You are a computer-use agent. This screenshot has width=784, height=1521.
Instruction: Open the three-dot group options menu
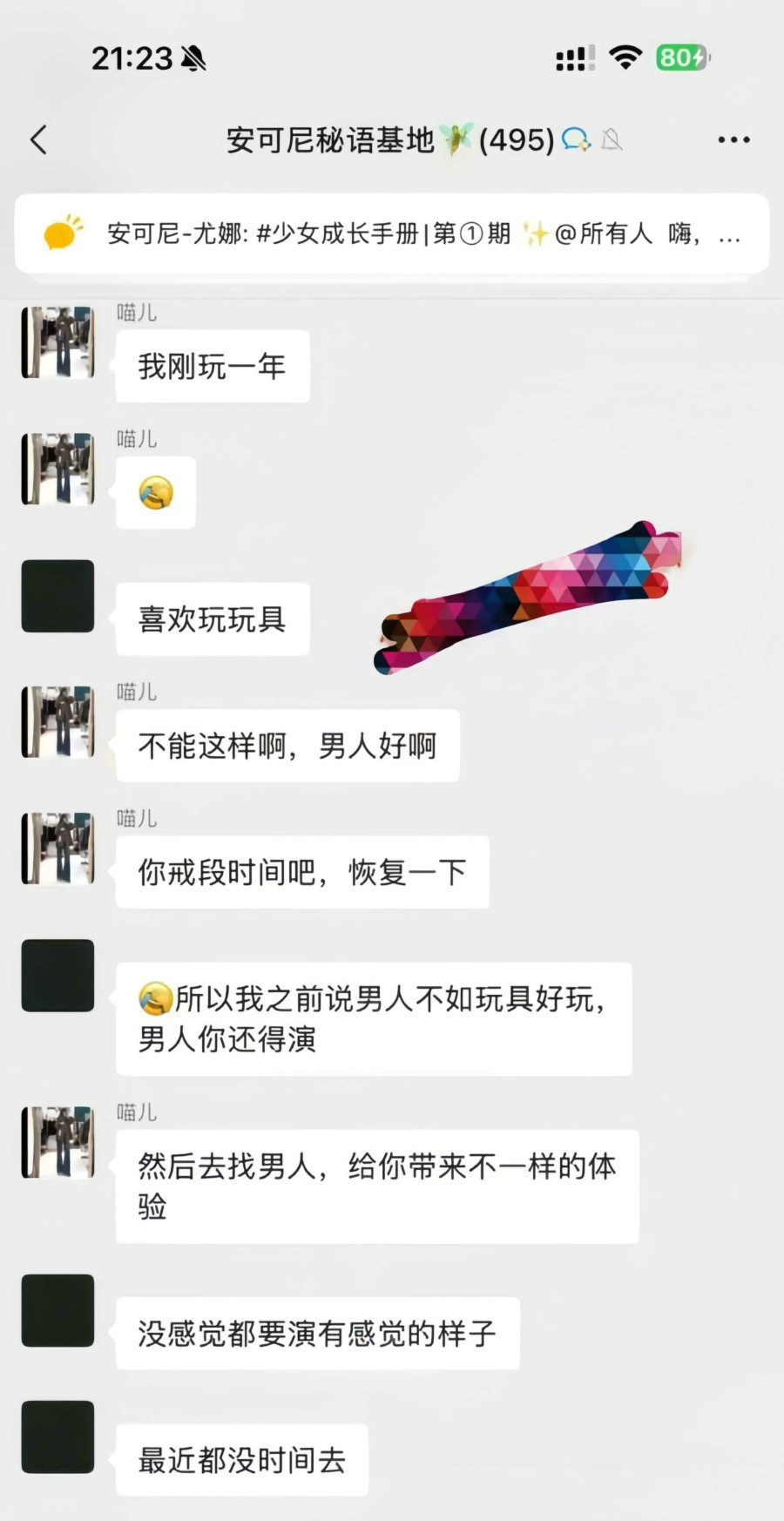point(733,139)
